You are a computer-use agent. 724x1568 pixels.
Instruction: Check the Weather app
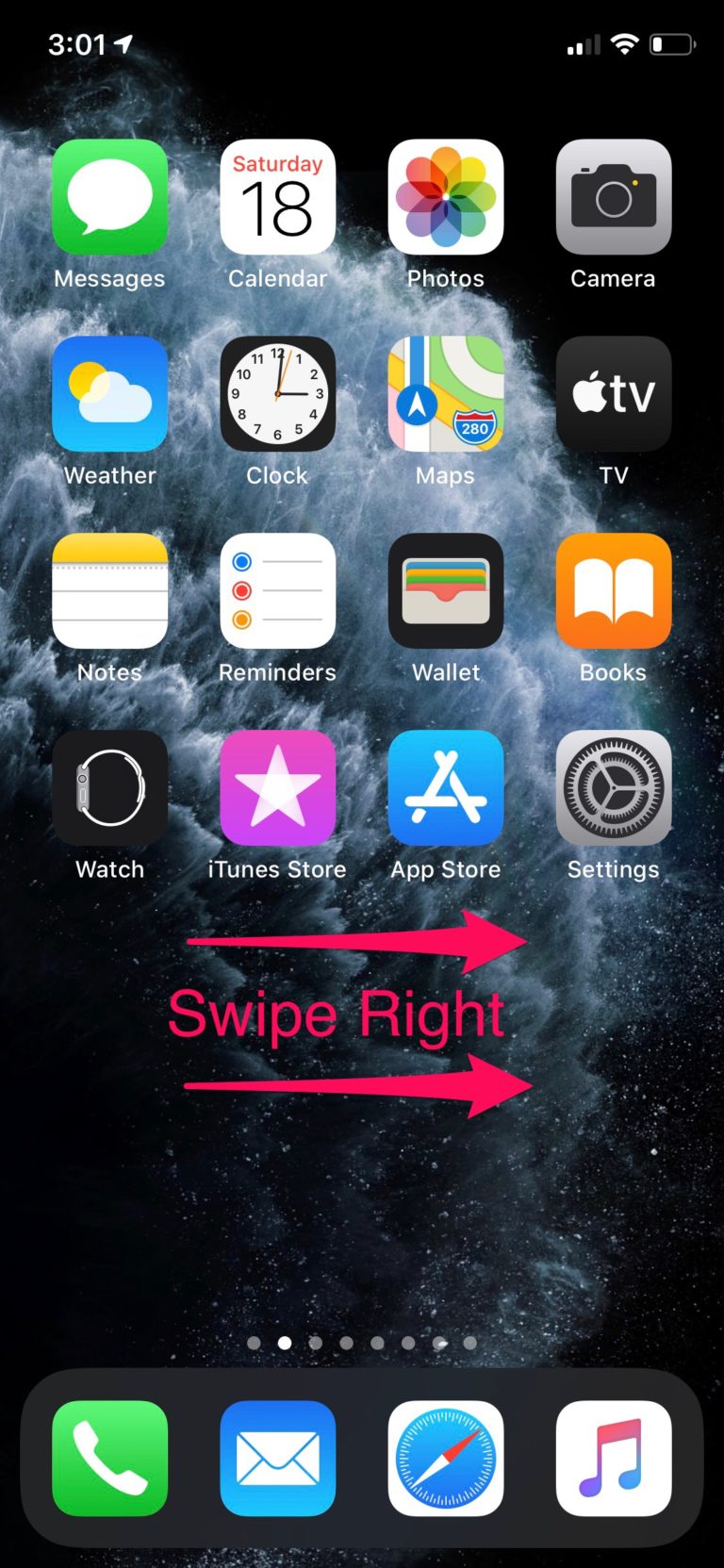pos(109,394)
